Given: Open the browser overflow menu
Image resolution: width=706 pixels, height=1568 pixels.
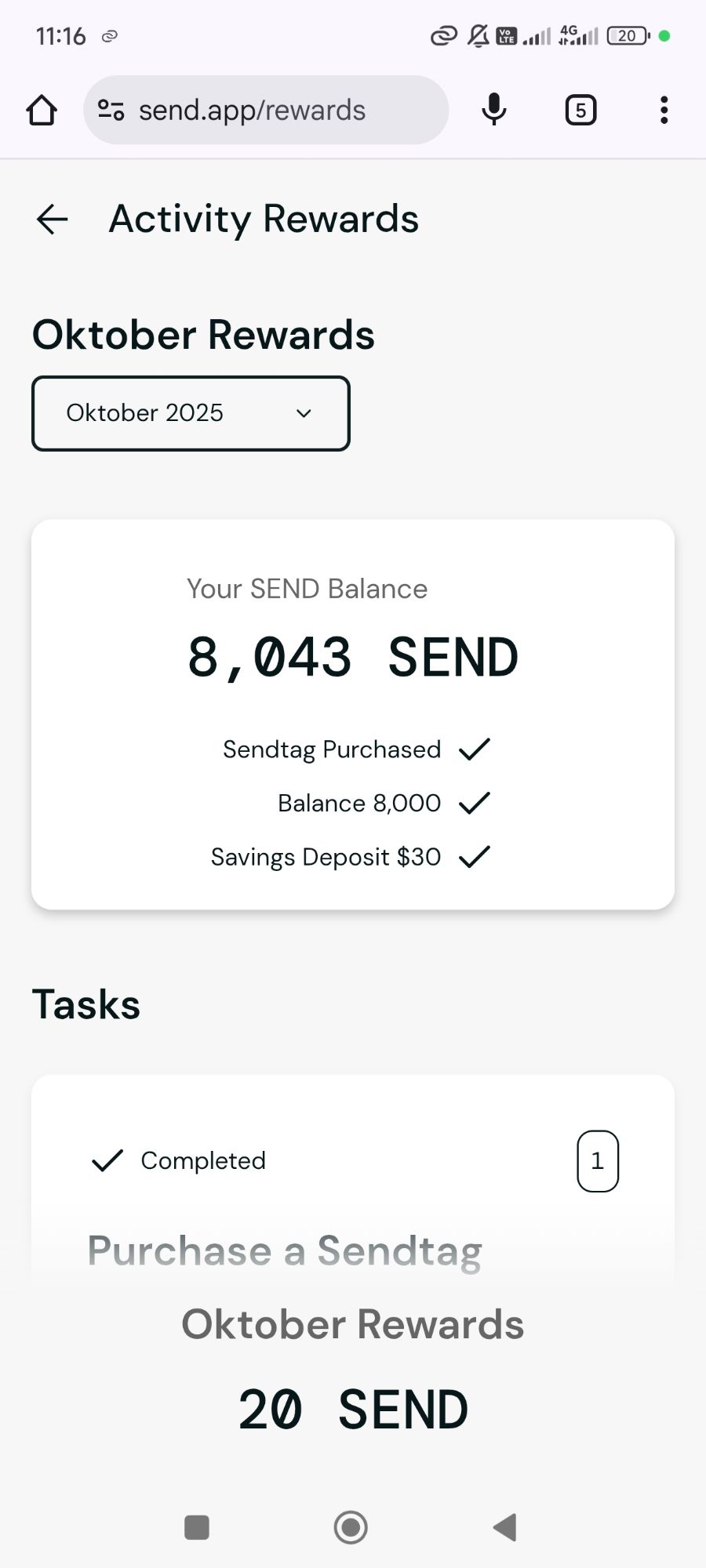Looking at the screenshot, I should [x=664, y=111].
